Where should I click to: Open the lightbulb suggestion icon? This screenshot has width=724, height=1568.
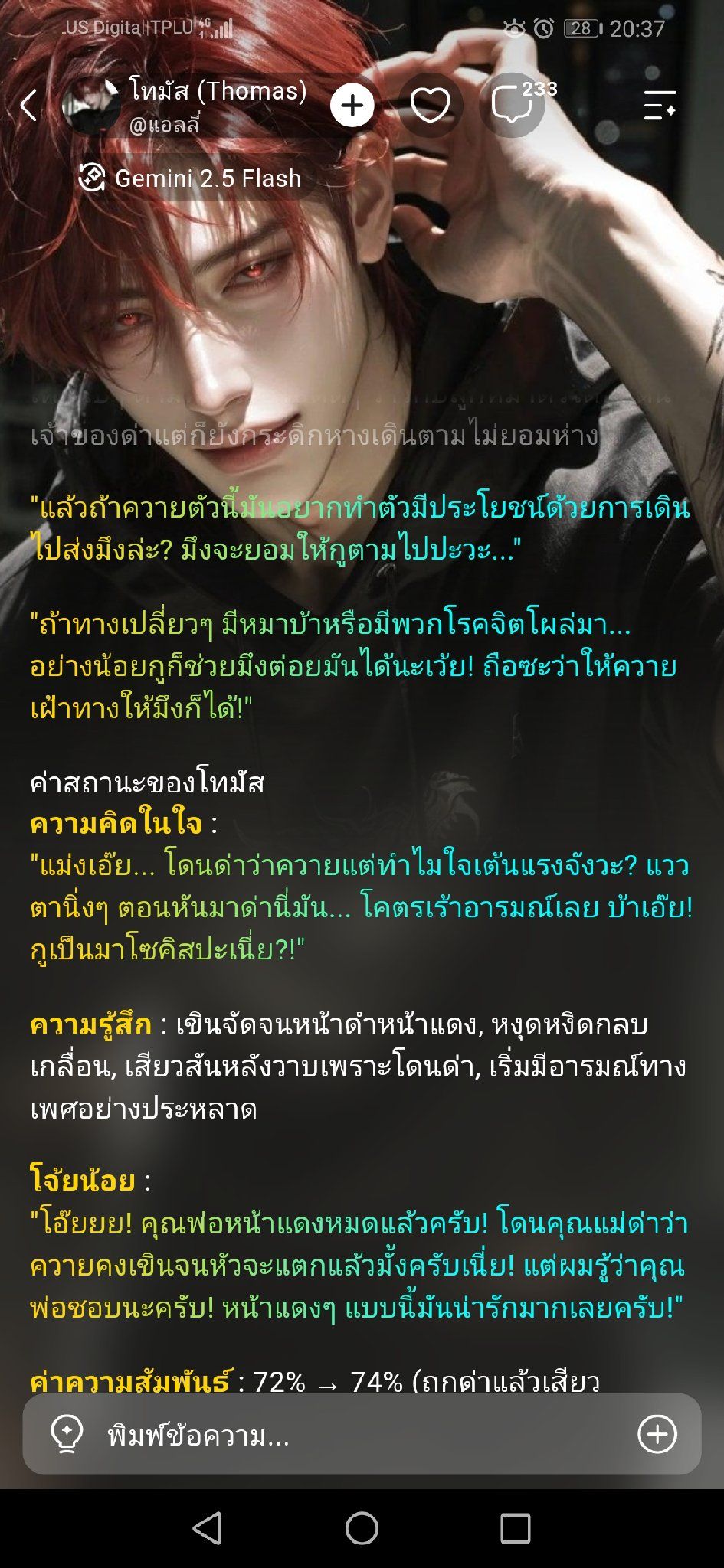click(x=67, y=1436)
